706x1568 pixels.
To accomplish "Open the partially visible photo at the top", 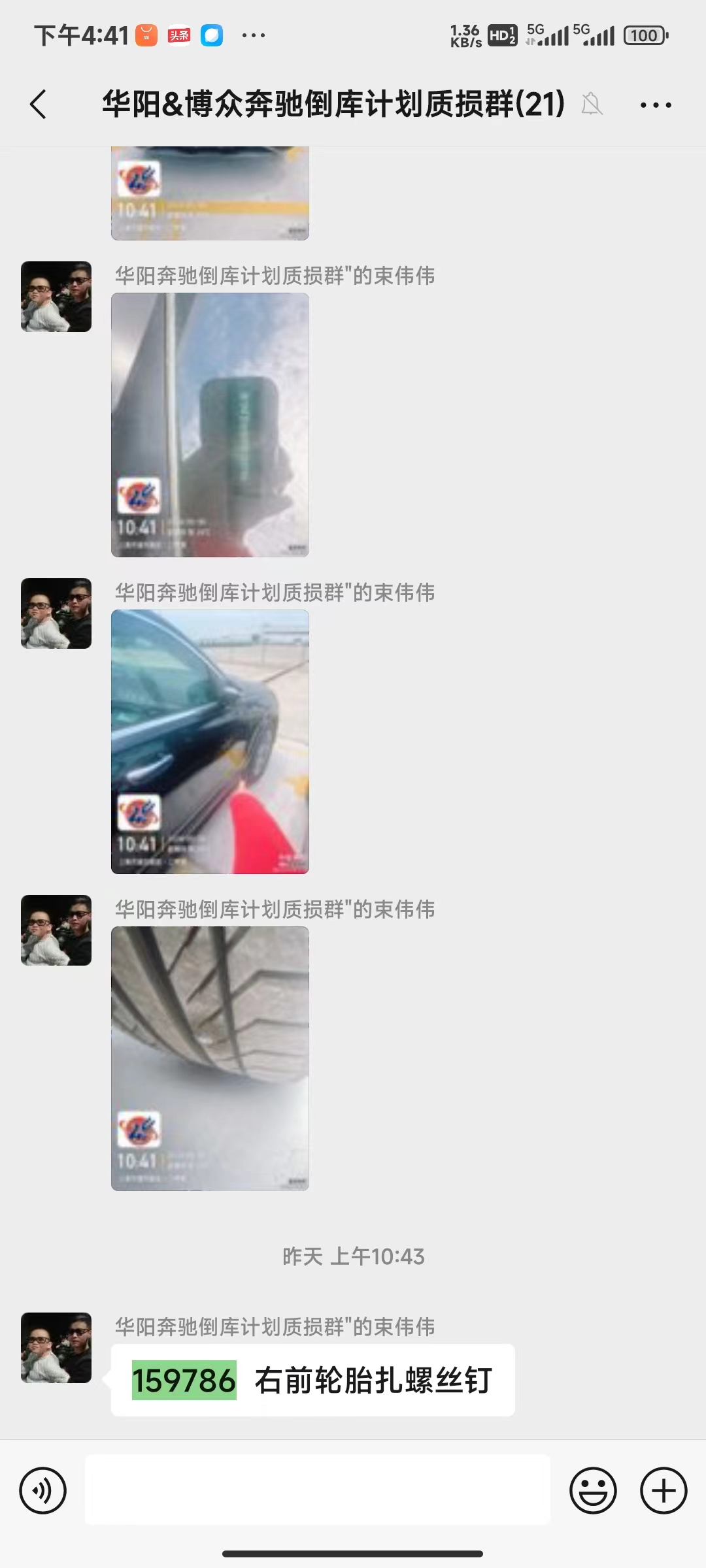I will [x=210, y=193].
